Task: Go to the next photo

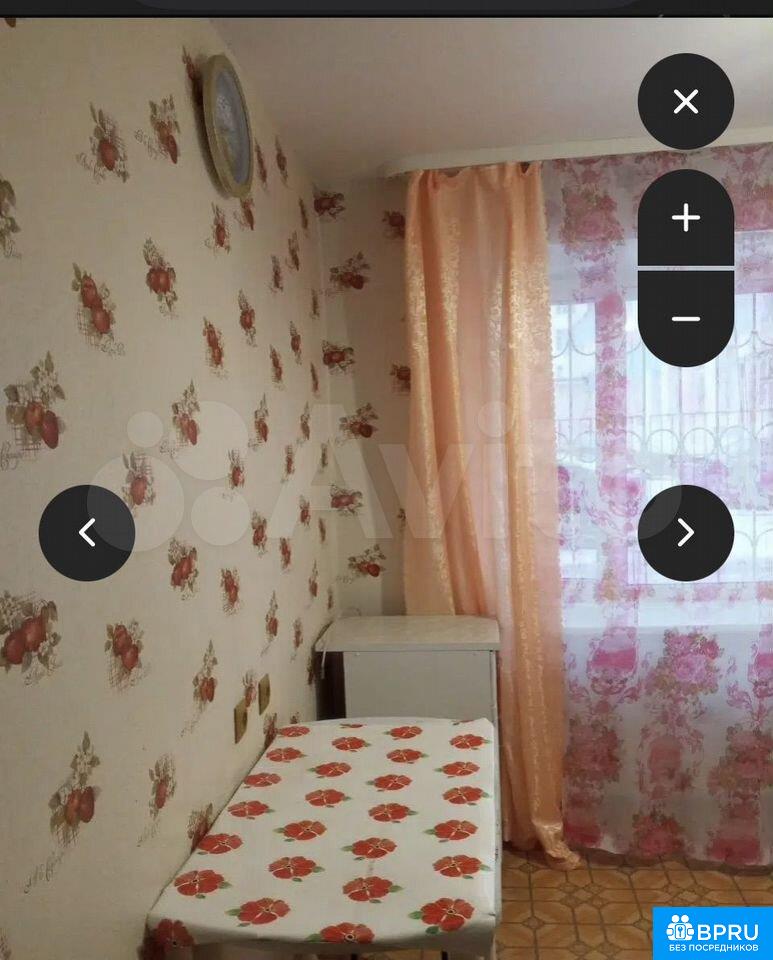Action: click(x=686, y=533)
